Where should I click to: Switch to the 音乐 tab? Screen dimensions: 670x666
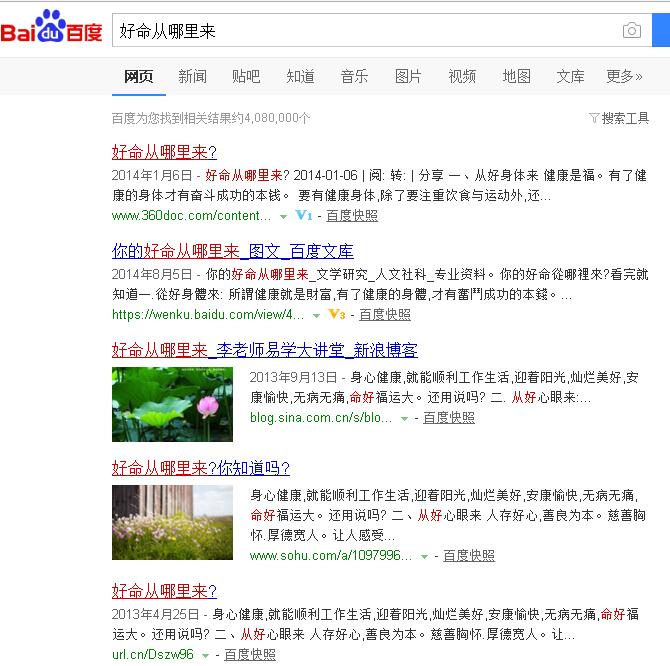point(354,77)
